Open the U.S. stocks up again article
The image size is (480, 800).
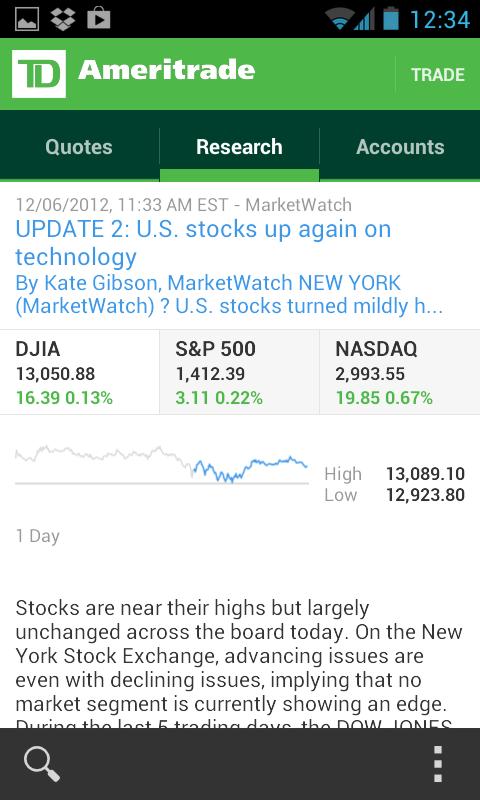coord(240,256)
